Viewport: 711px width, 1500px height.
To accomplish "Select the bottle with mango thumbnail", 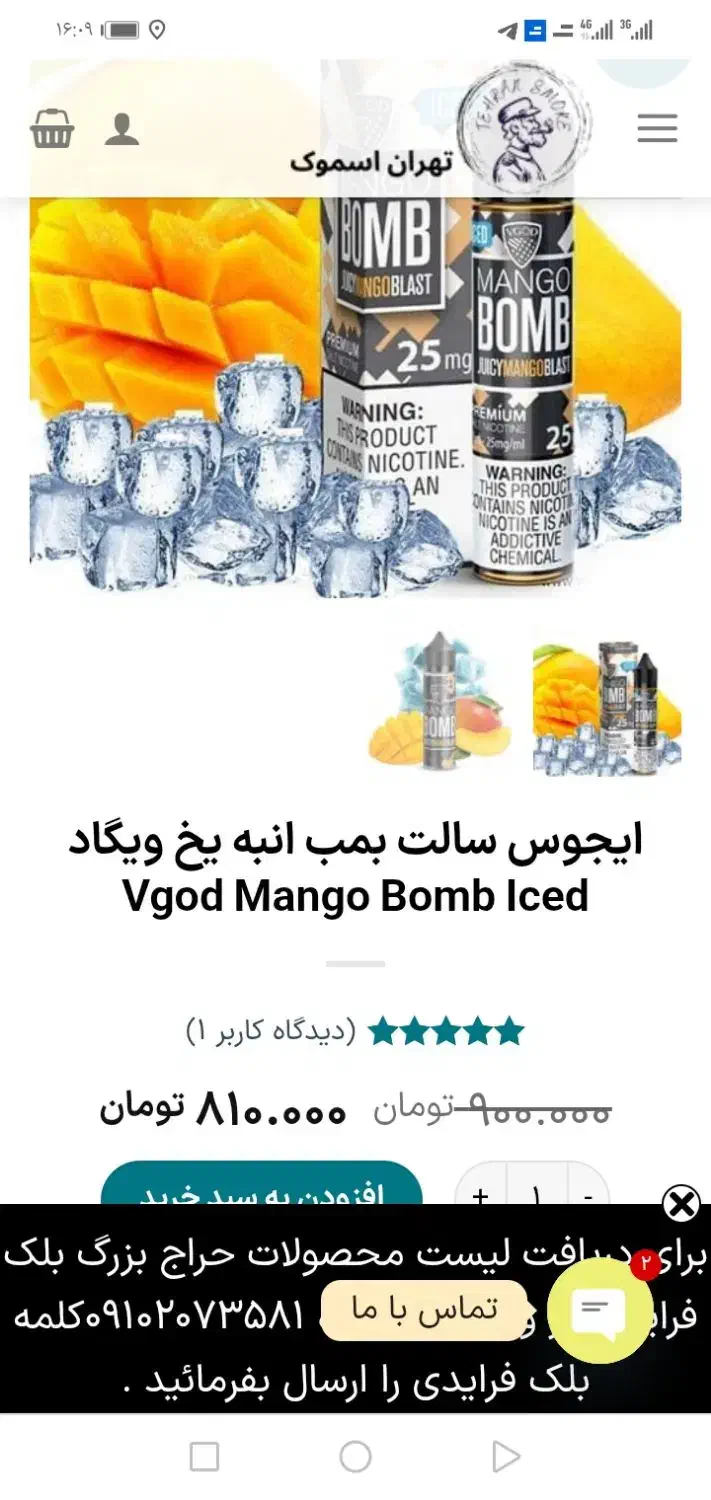I will [x=440, y=703].
